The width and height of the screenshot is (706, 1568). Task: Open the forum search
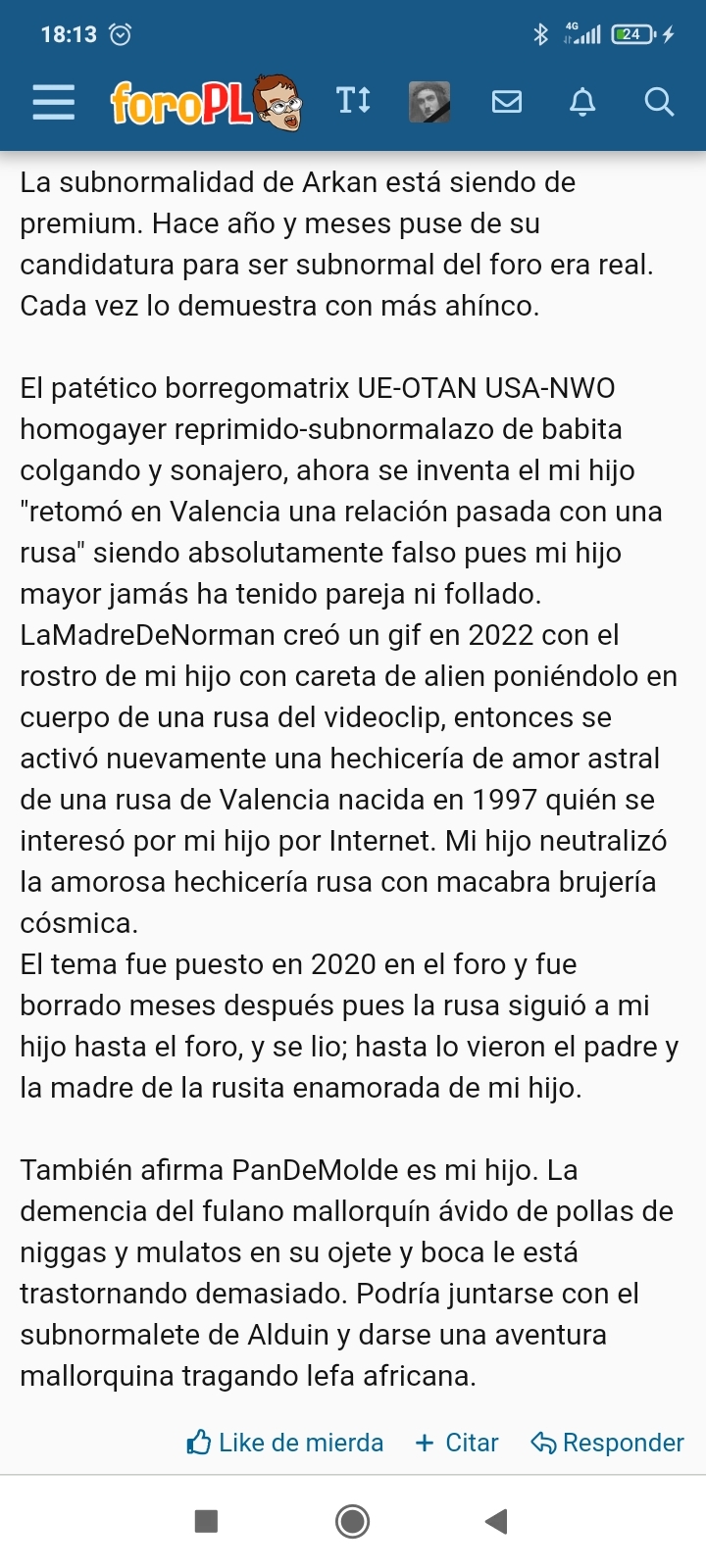[659, 101]
